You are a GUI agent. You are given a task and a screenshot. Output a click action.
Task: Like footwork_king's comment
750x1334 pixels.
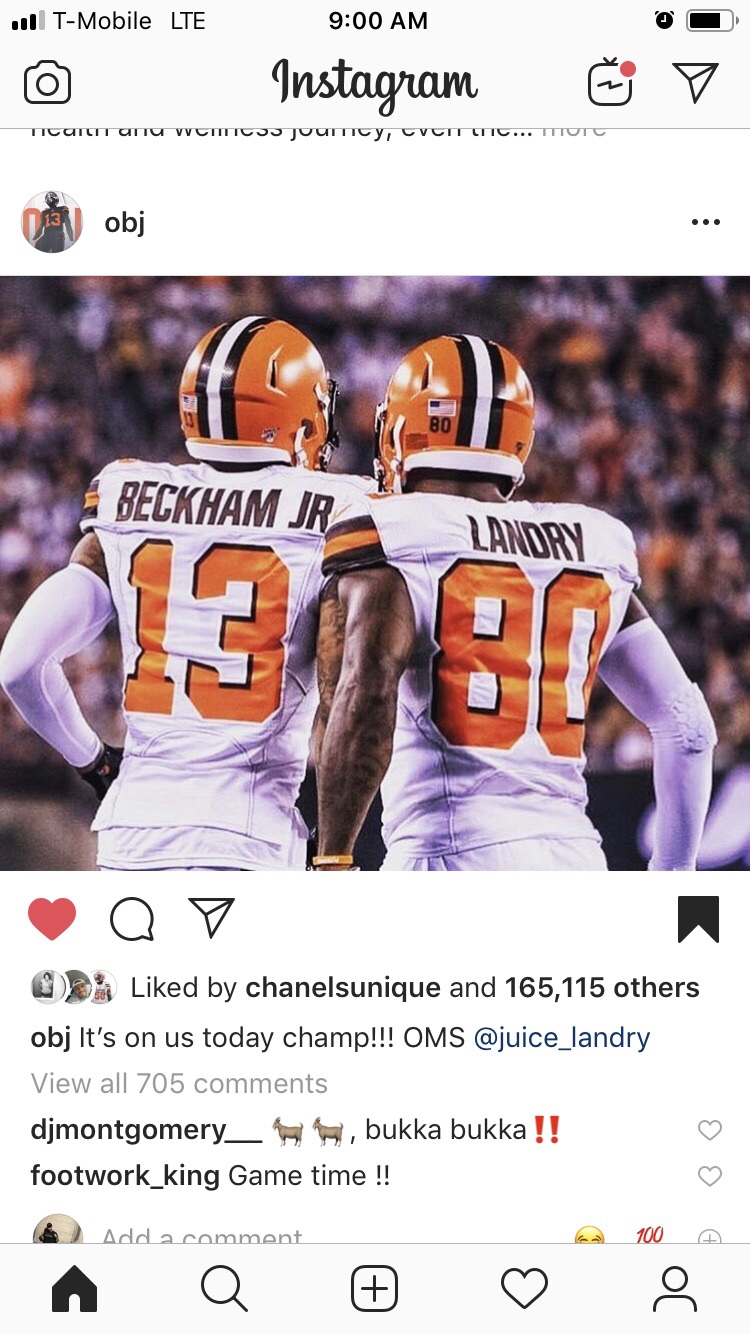click(709, 1176)
